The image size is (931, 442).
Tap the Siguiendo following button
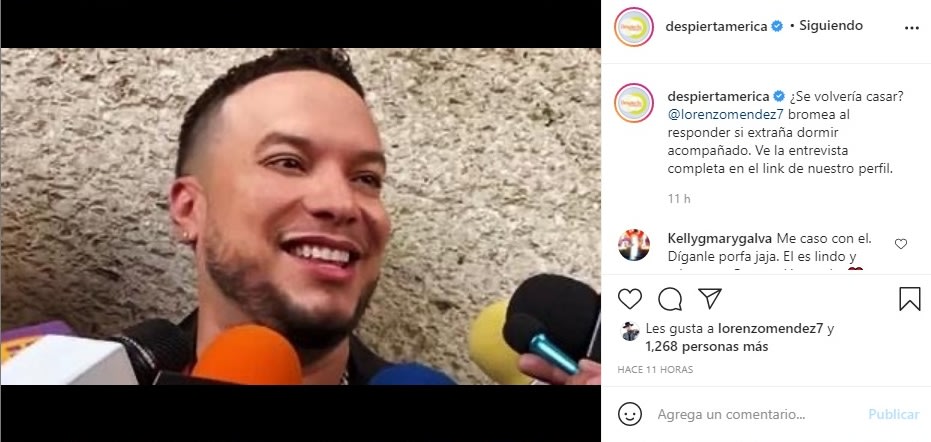tap(830, 26)
